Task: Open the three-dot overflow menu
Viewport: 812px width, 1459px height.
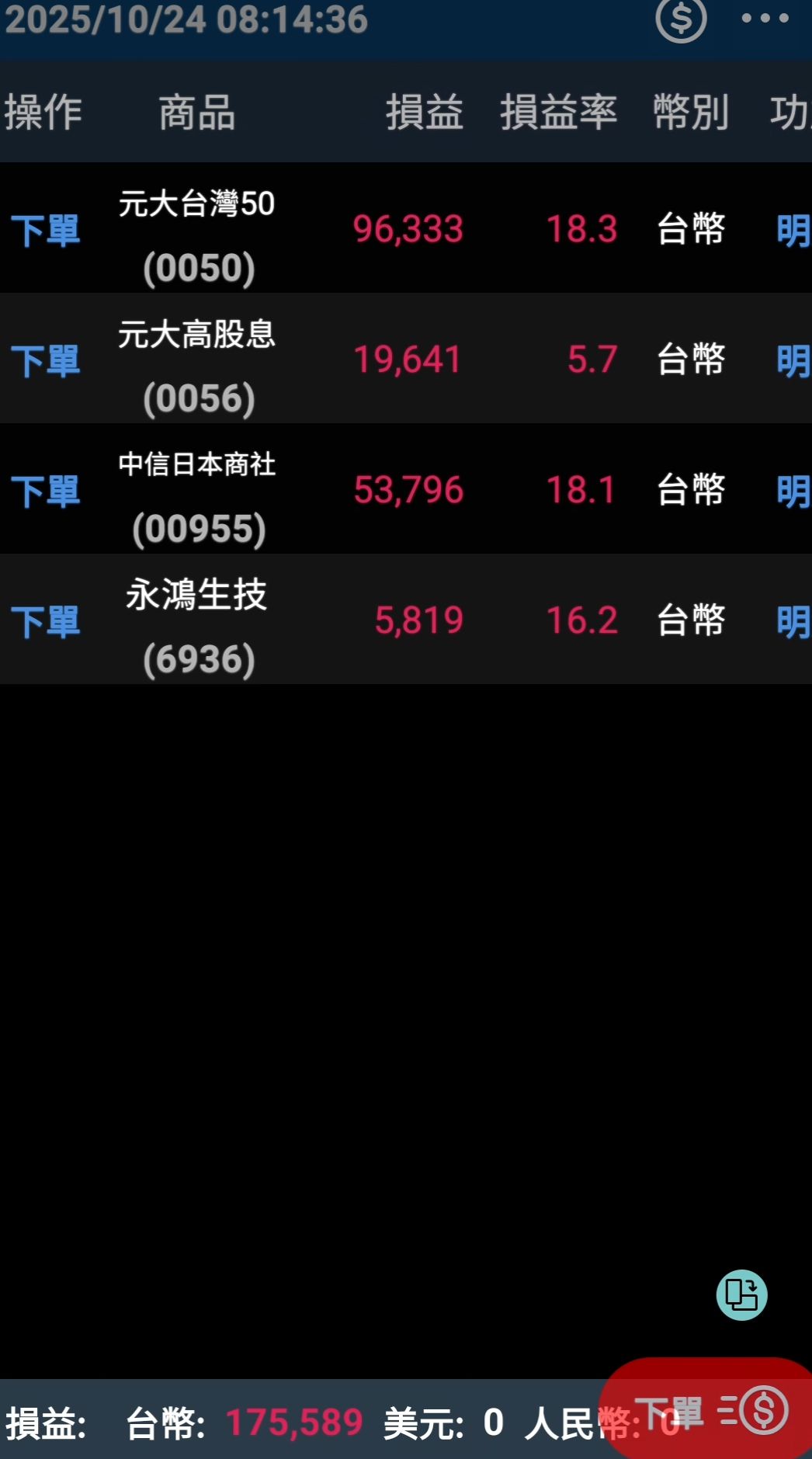Action: tap(765, 18)
